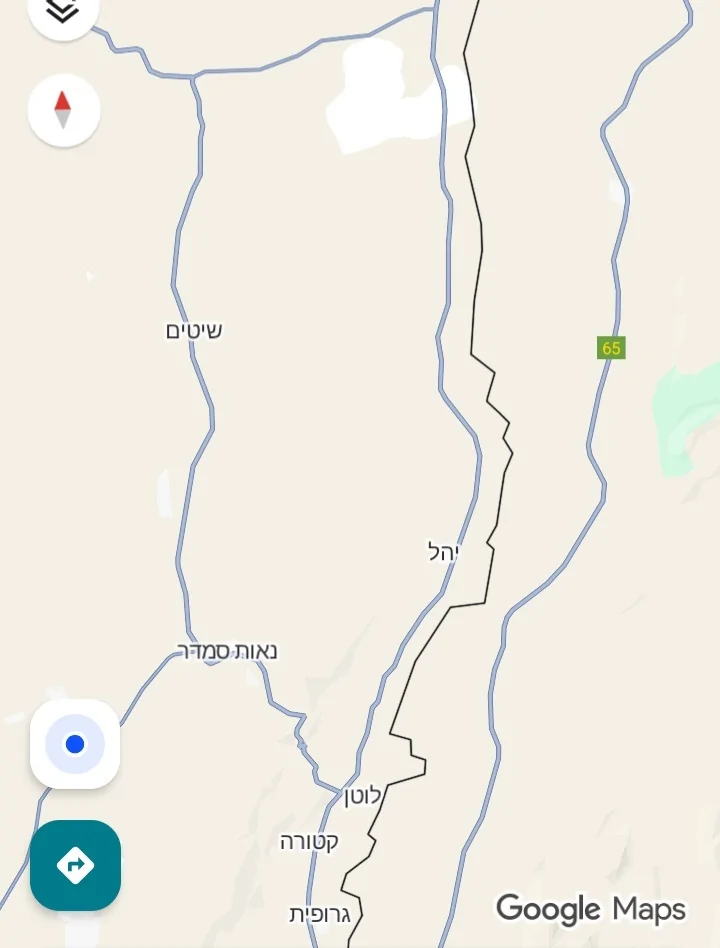
Task: Open directions with the teal arrow button
Action: pos(75,865)
